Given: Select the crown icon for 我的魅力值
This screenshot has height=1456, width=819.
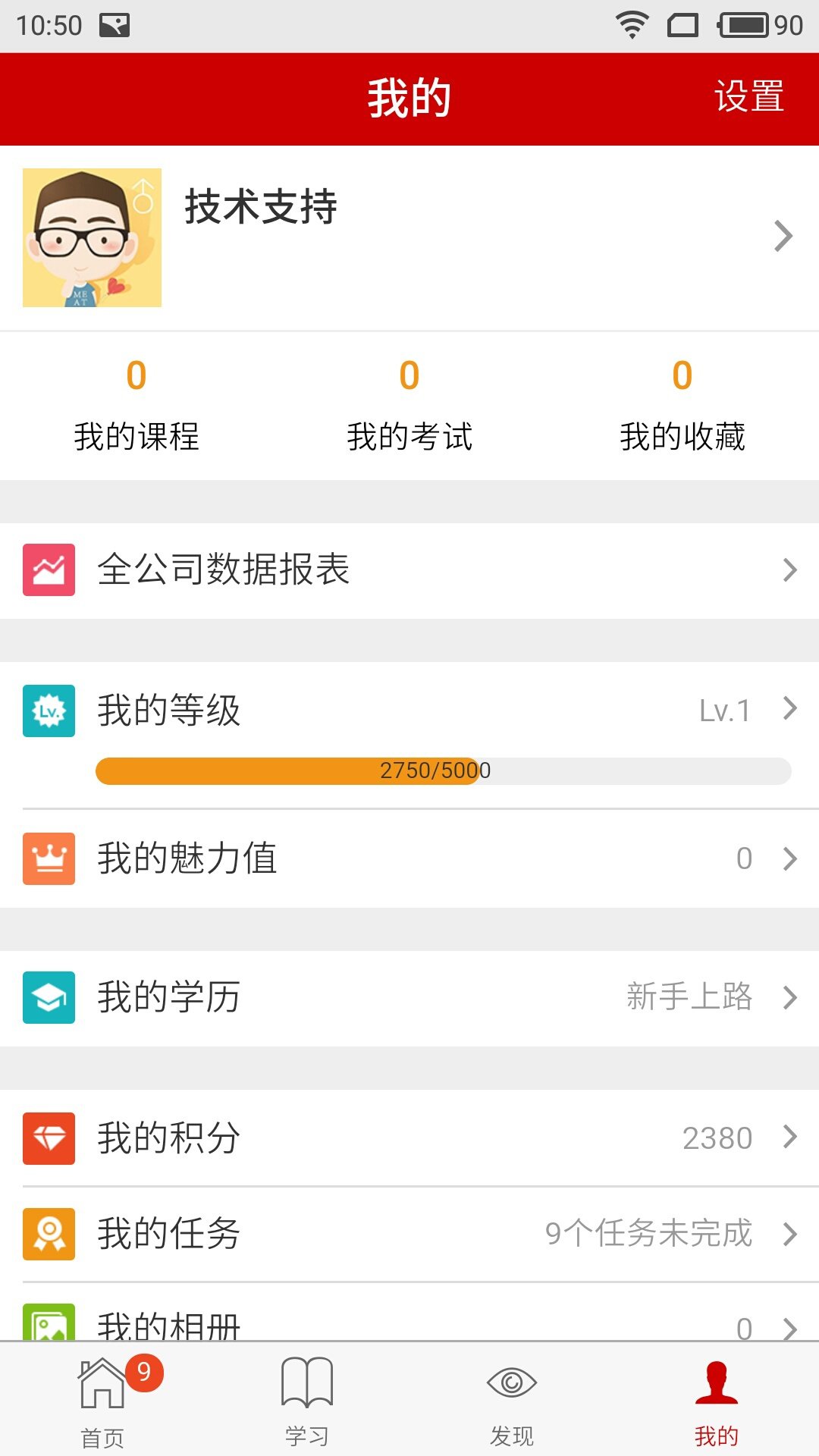Looking at the screenshot, I should [x=49, y=859].
